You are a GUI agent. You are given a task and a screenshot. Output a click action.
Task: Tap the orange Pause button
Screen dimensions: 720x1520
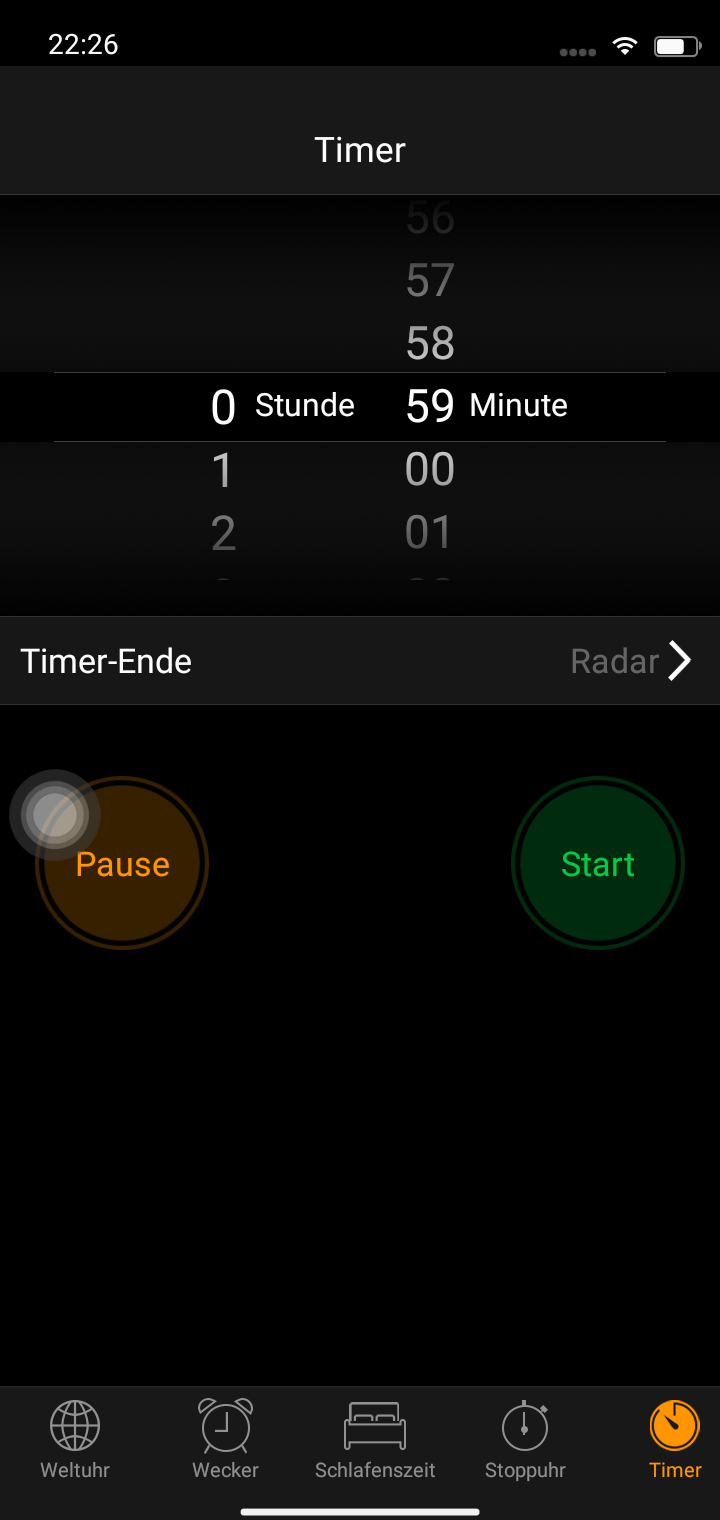click(x=123, y=863)
